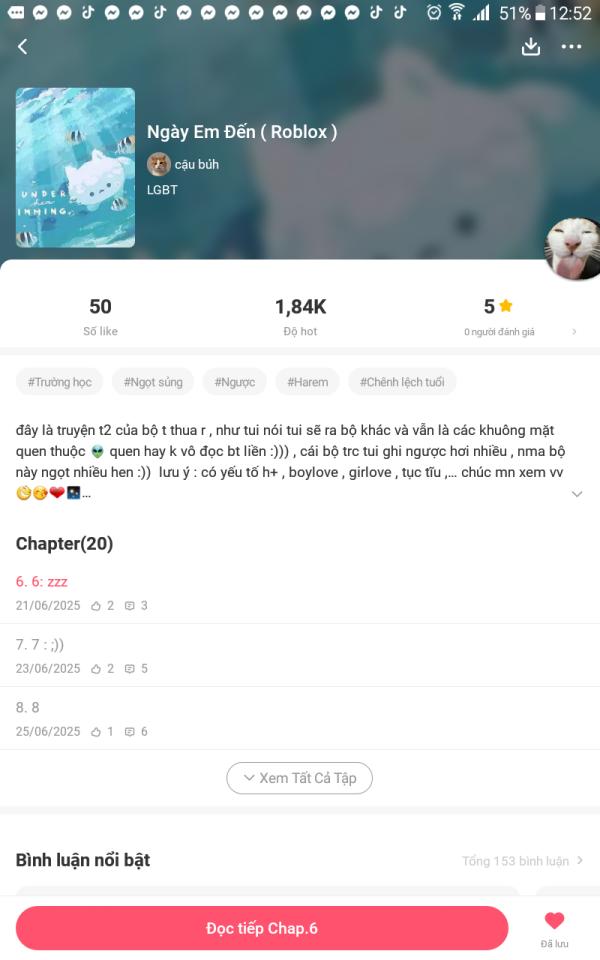Select the #Ngược tag
The image size is (600, 960).
[x=234, y=382]
